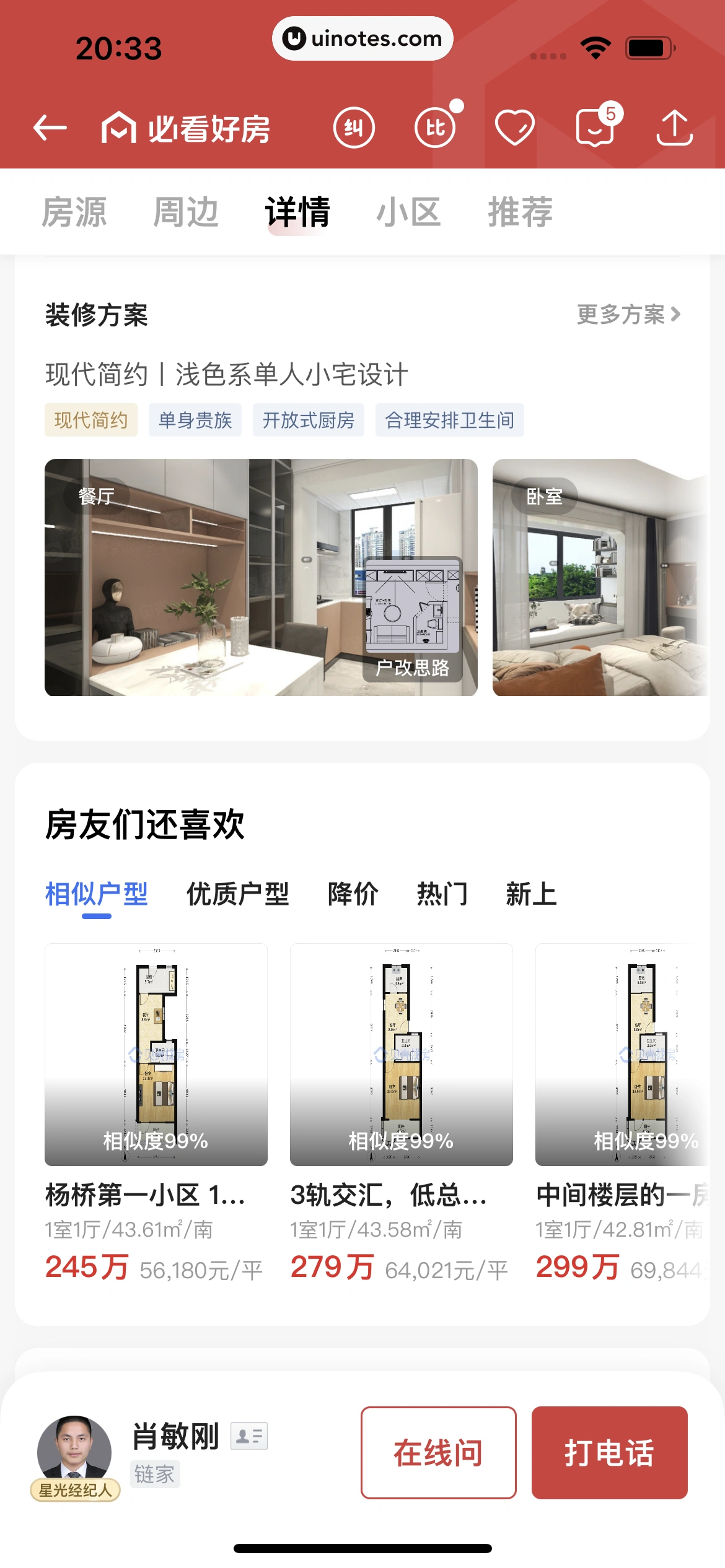Share this listing
Viewport: 725px width, 1568px height.
[x=675, y=128]
